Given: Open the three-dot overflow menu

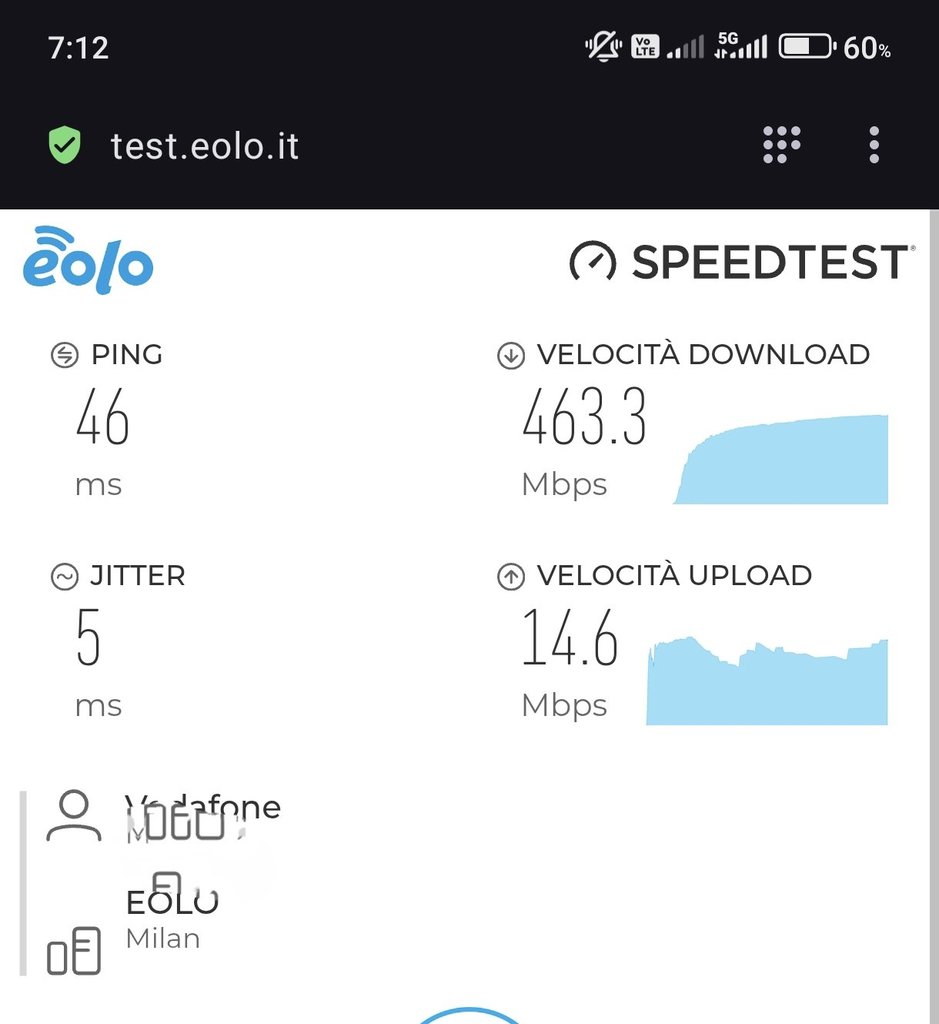Looking at the screenshot, I should click(x=874, y=145).
